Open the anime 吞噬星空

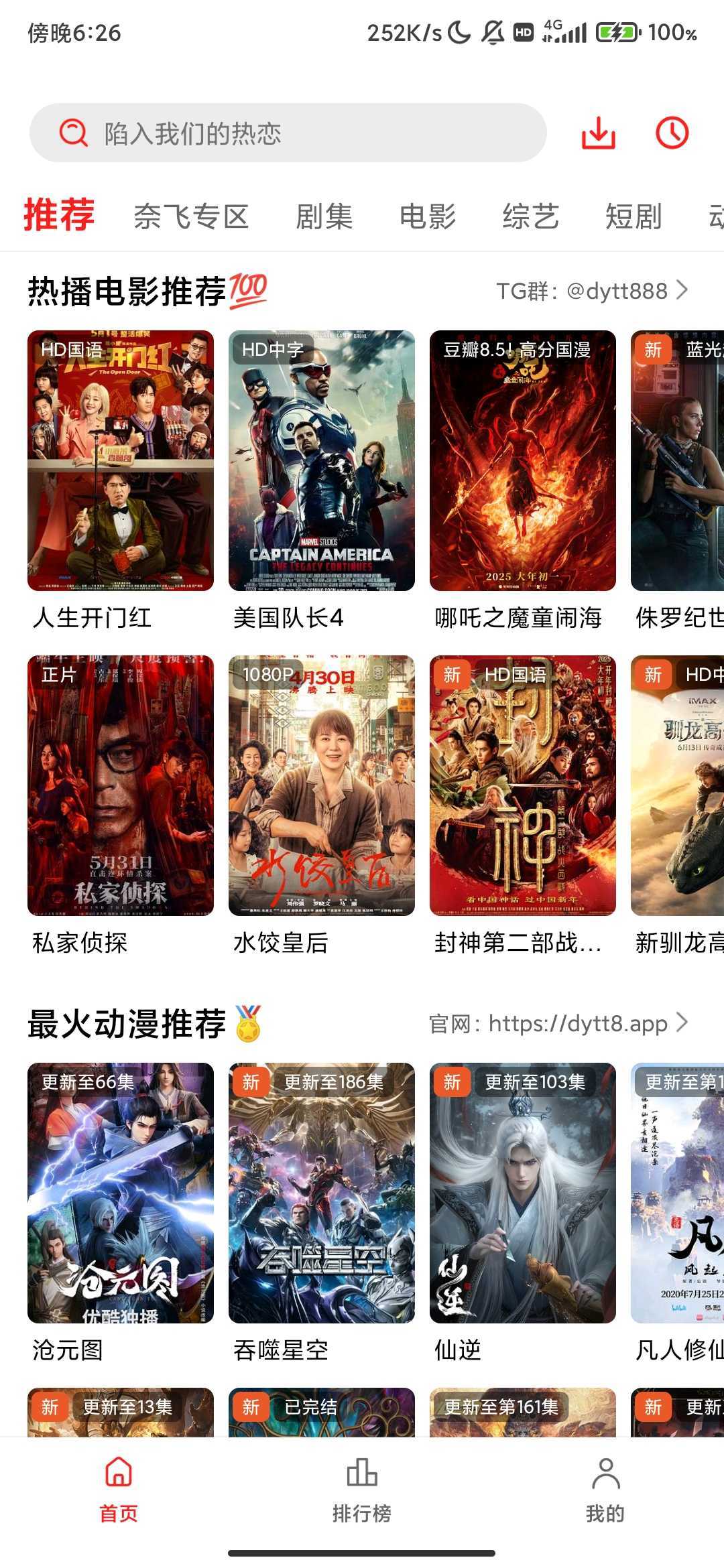[x=322, y=1193]
